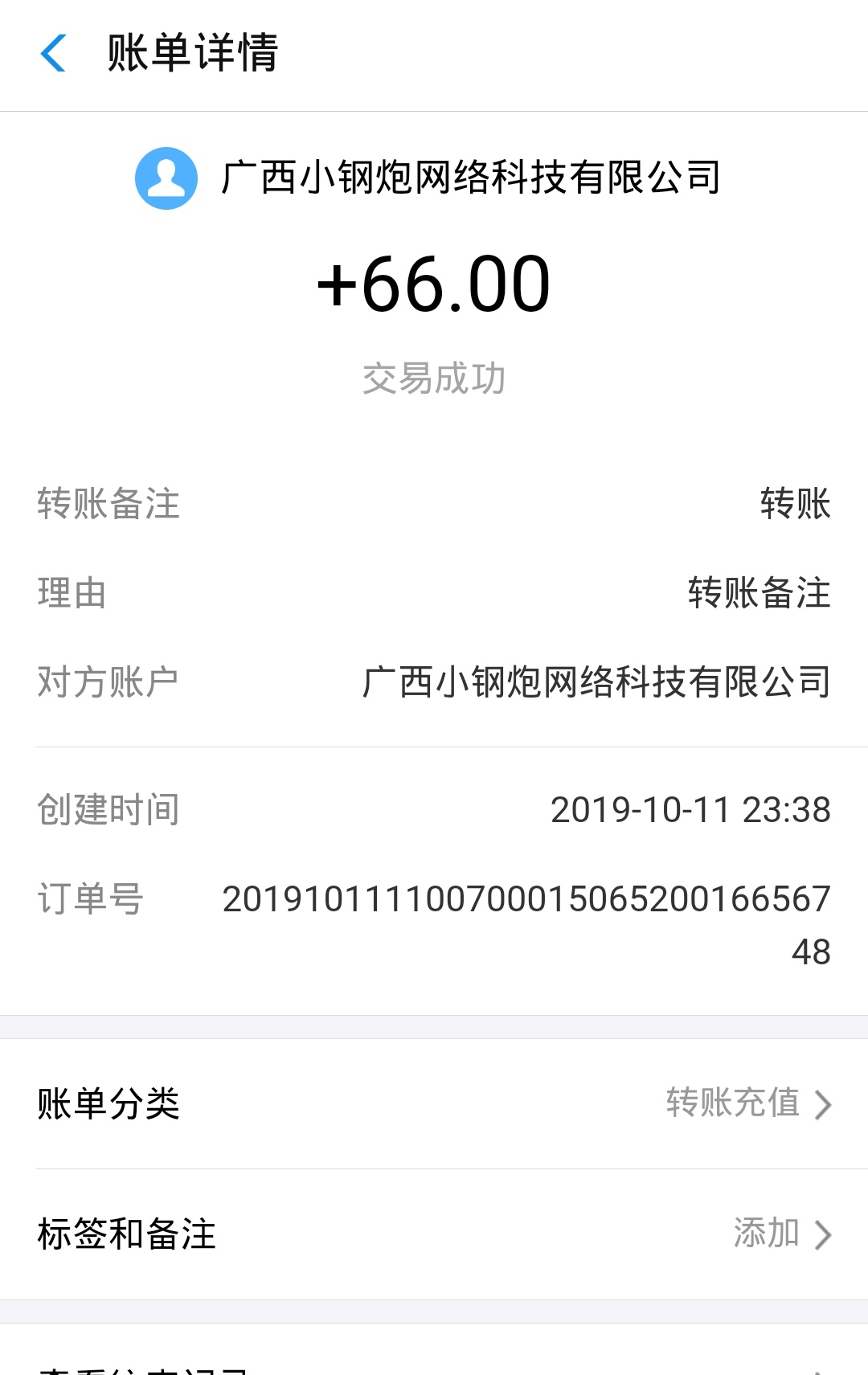Open the 标签和备注 row
This screenshot has width=868, height=1375.
point(434,1234)
